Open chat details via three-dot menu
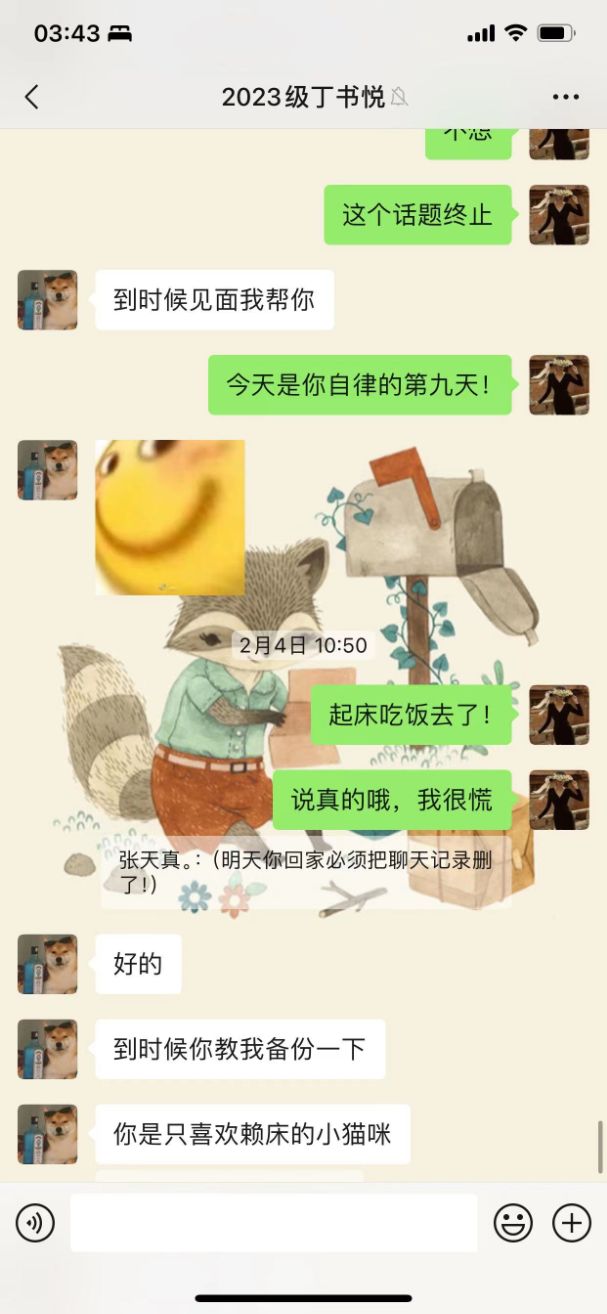This screenshot has height=1314, width=607. point(565,97)
